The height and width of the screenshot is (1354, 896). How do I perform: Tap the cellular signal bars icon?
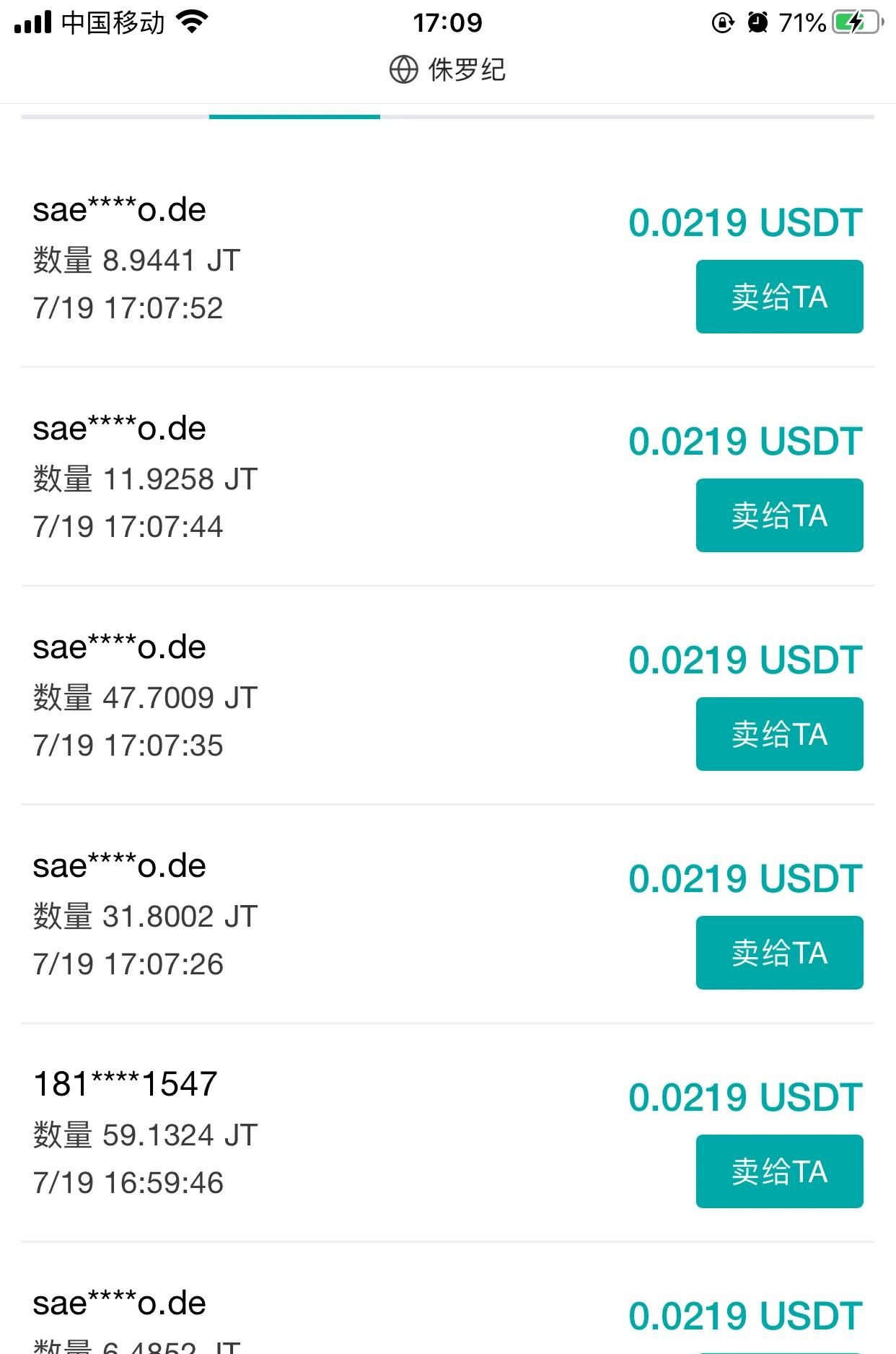pyautogui.click(x=32, y=21)
